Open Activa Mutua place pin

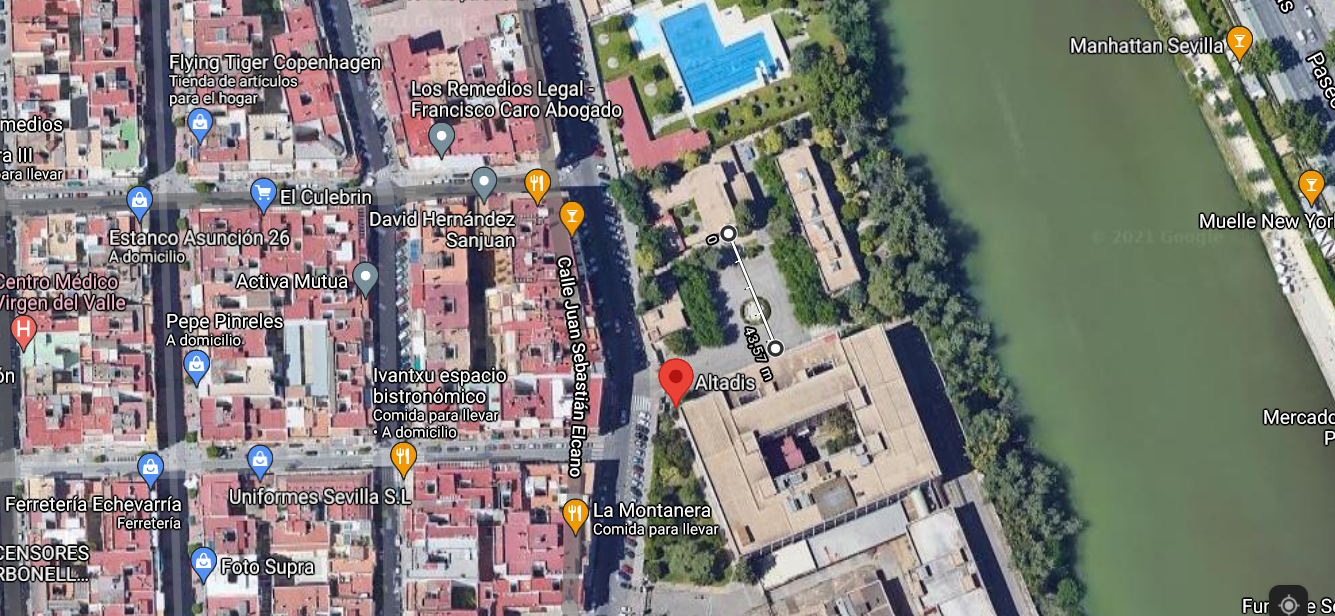tap(366, 278)
